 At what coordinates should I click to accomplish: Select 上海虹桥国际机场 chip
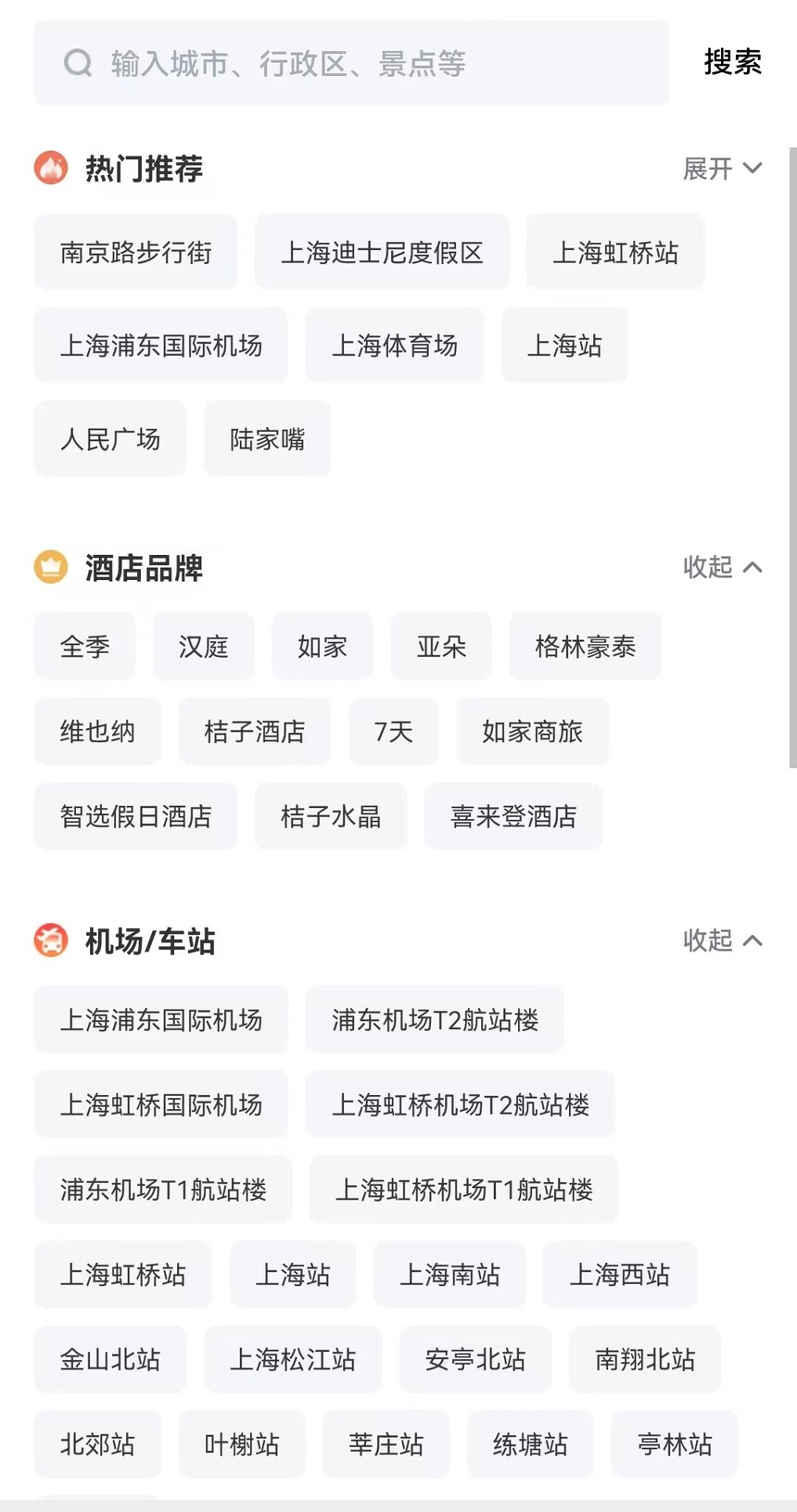(x=161, y=1104)
